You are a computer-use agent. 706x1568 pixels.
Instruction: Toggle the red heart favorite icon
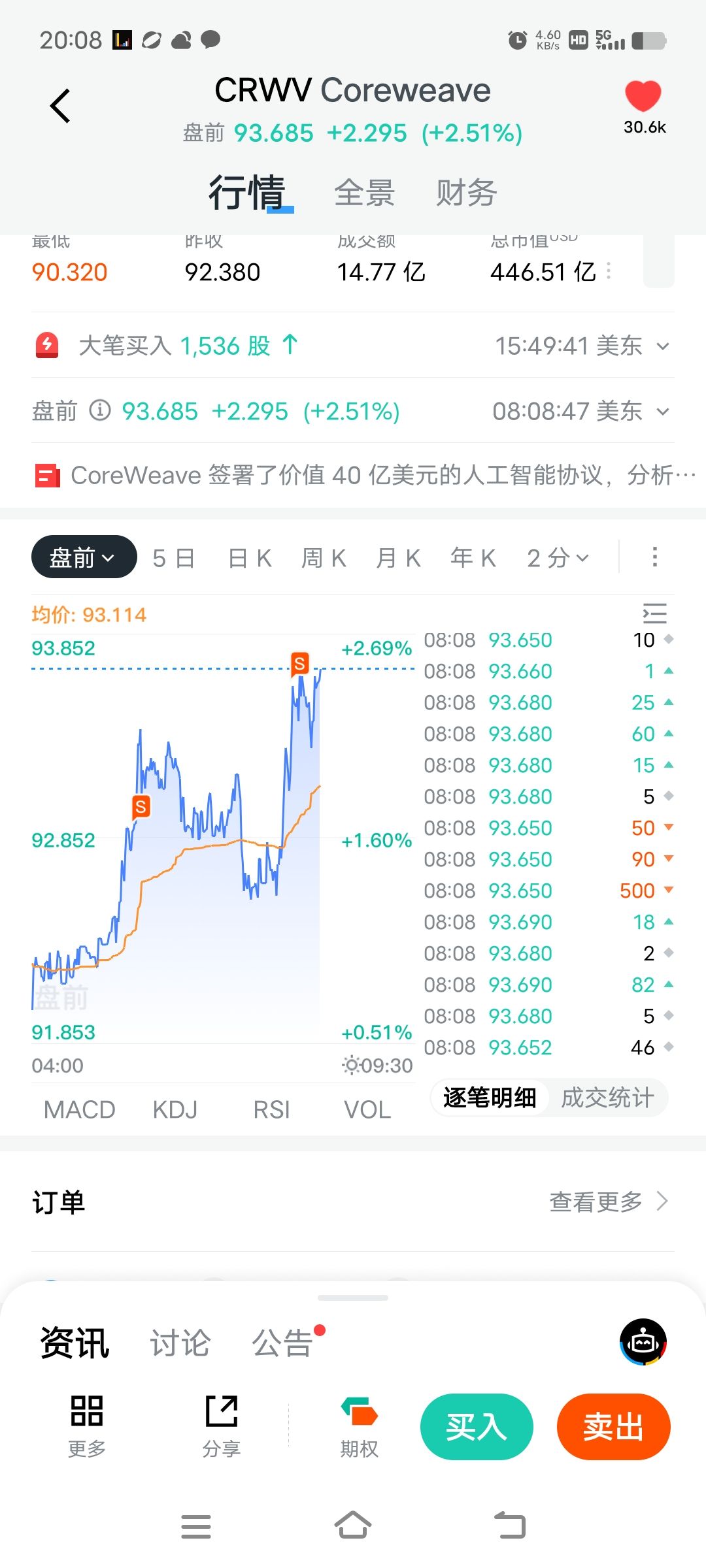tap(643, 97)
